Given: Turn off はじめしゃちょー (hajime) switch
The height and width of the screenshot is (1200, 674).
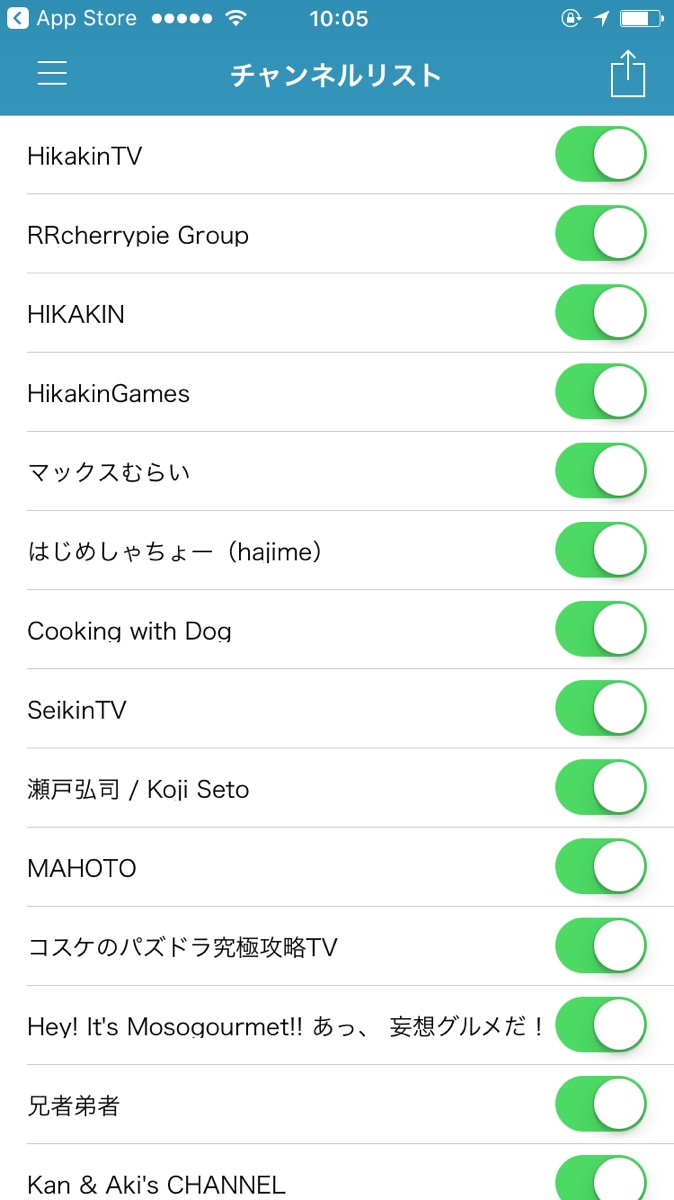Looking at the screenshot, I should point(600,550).
